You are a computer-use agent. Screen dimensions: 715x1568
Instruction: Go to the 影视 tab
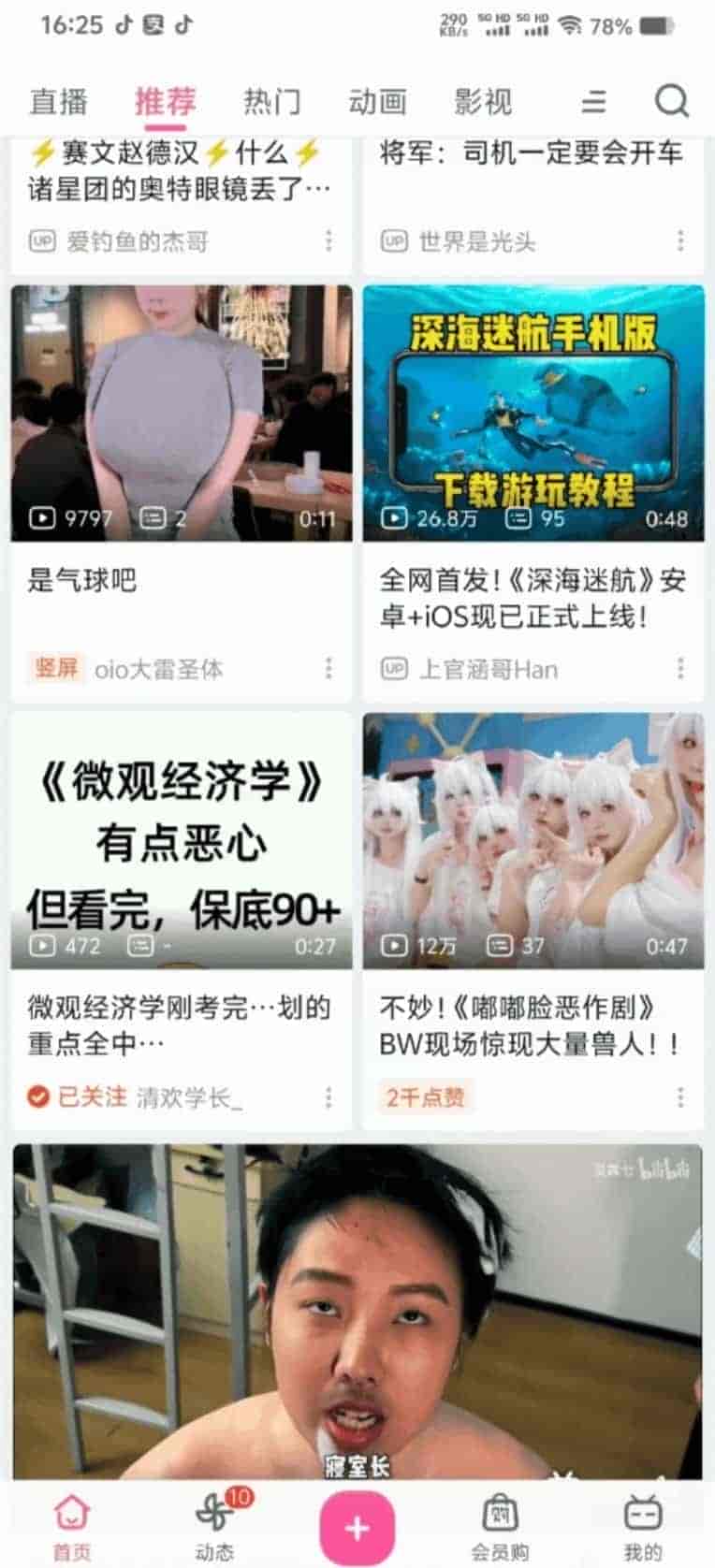coord(483,101)
